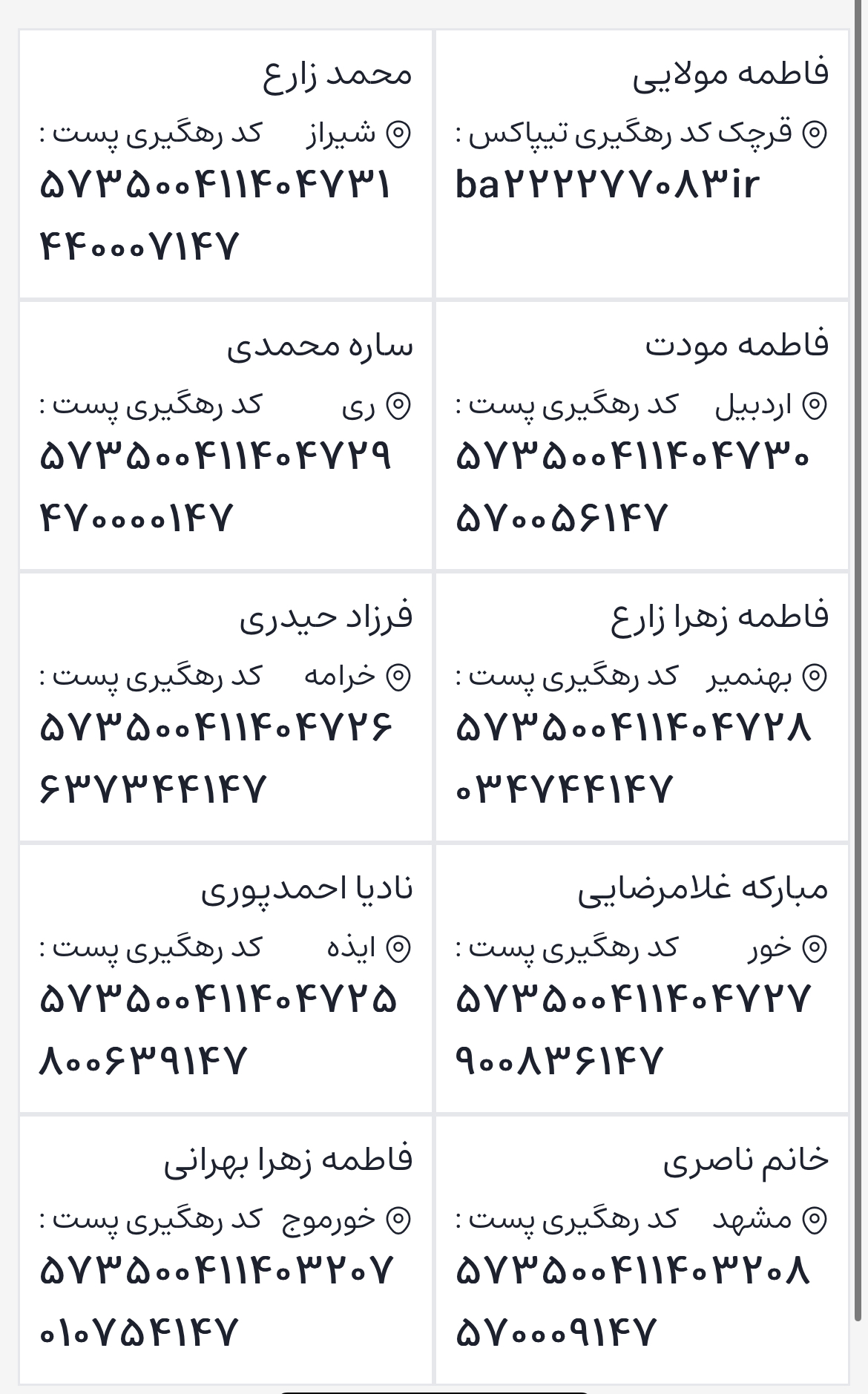Image resolution: width=868 pixels, height=1394 pixels.
Task: Open فاطمه مودت's tracking card
Action: (642, 435)
